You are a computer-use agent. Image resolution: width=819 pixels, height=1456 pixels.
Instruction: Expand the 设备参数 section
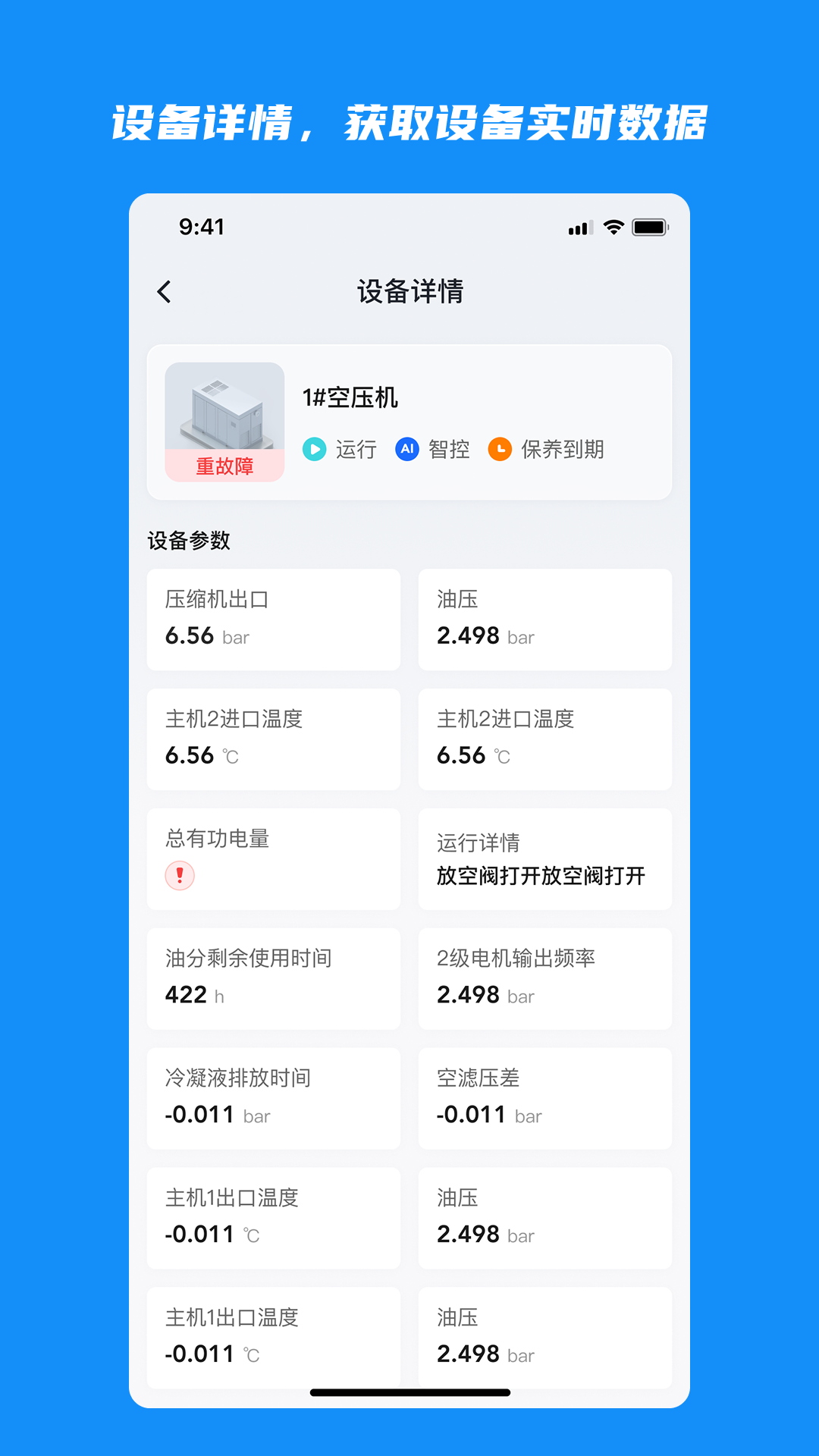click(190, 541)
